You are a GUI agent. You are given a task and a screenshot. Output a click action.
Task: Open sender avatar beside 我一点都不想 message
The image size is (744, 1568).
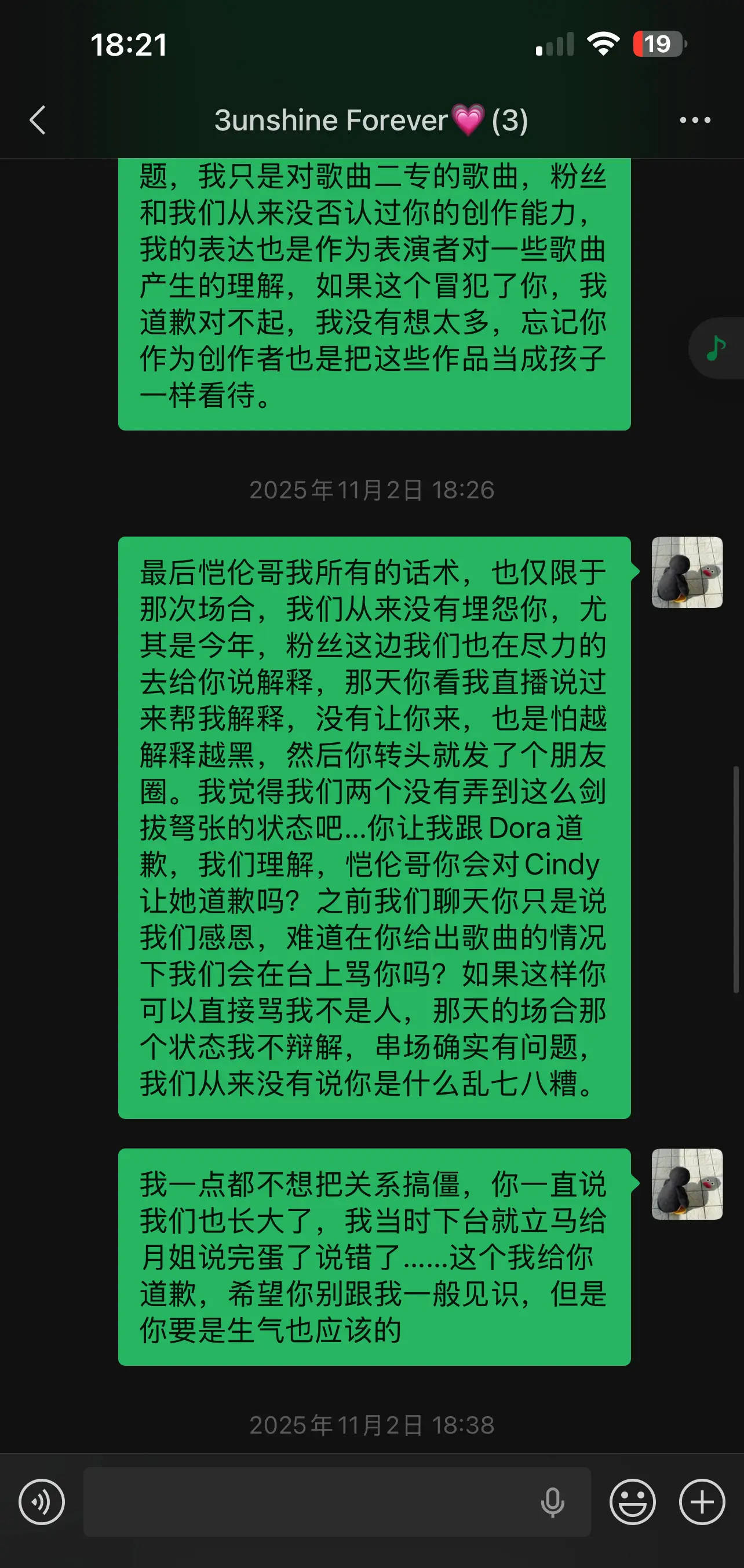pos(687,1184)
